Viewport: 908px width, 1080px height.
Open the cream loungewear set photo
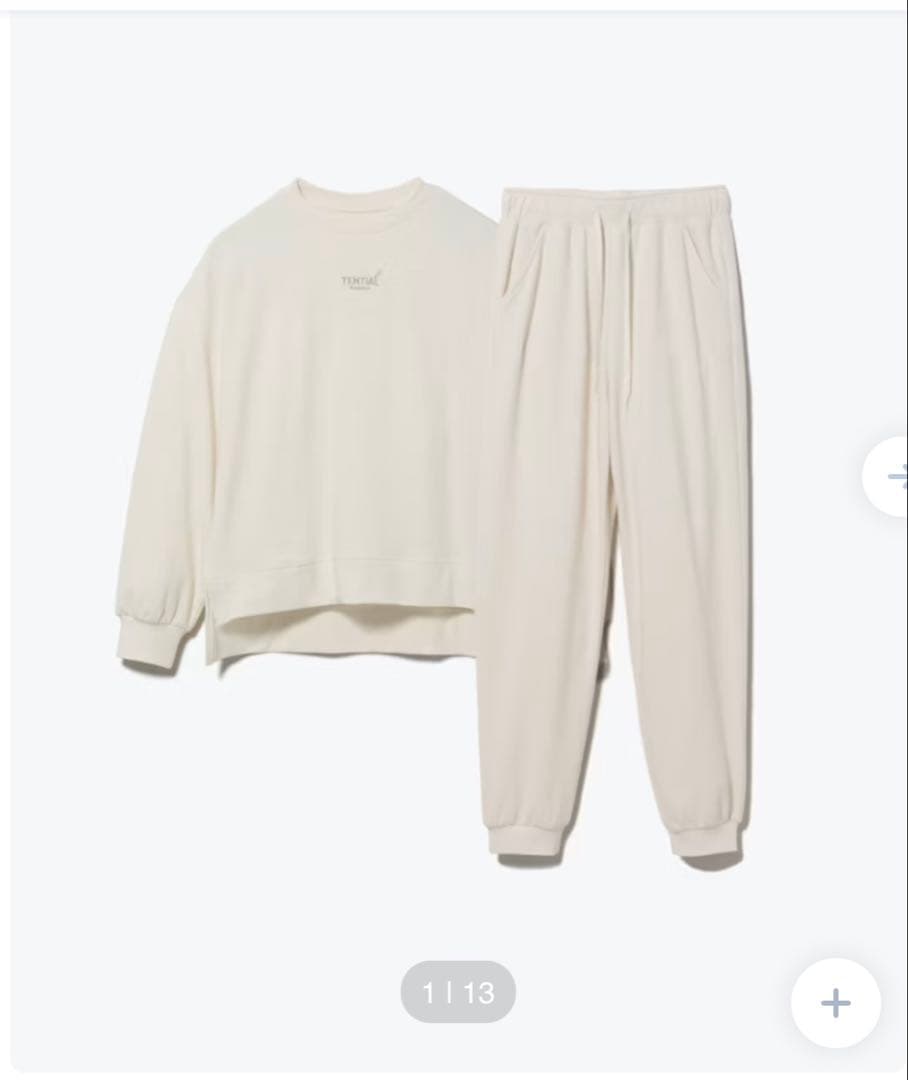click(440, 520)
